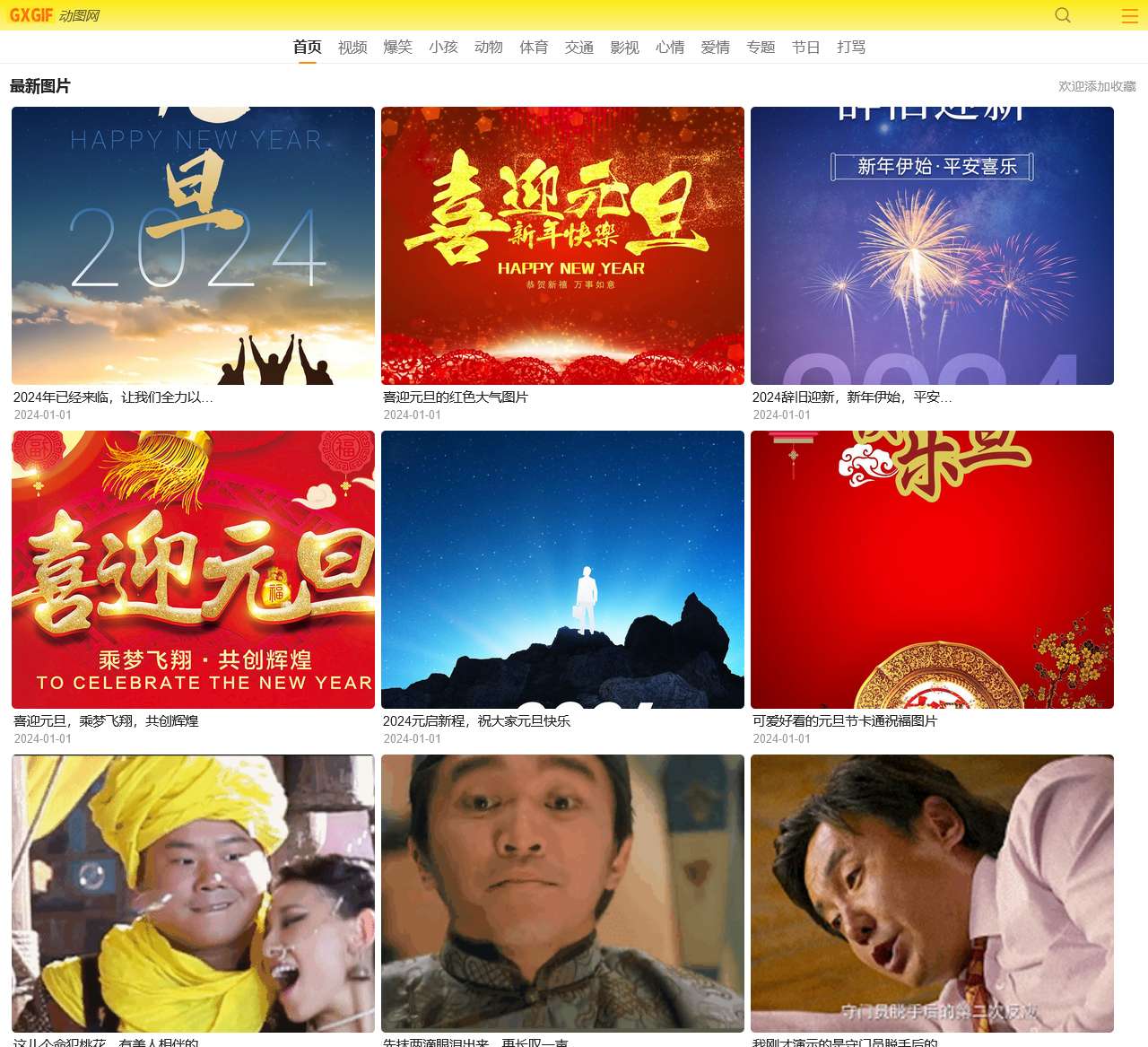
Task: Go to the 爱情 tab
Action: [x=715, y=48]
